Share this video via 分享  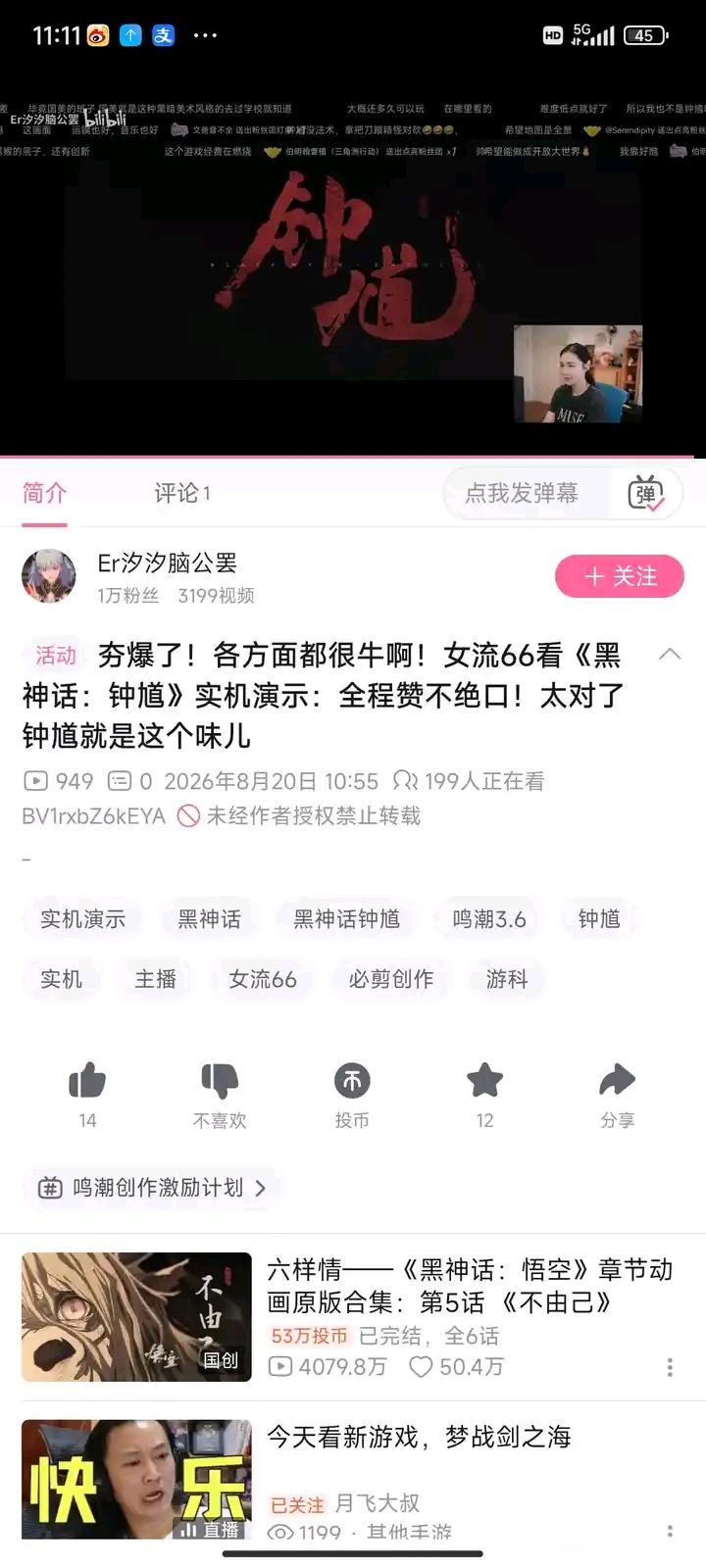617,1096
